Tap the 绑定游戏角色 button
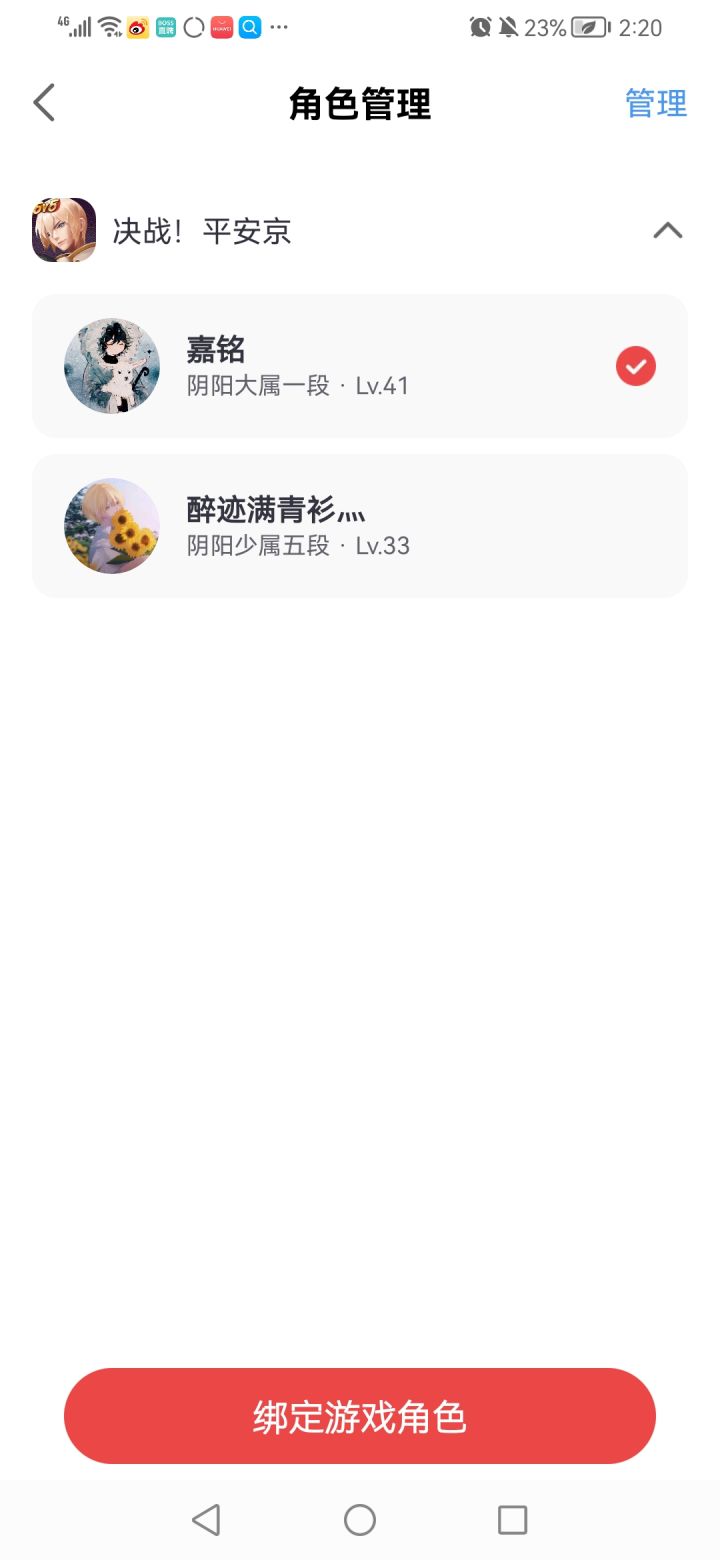This screenshot has width=720, height=1560. [x=360, y=1416]
